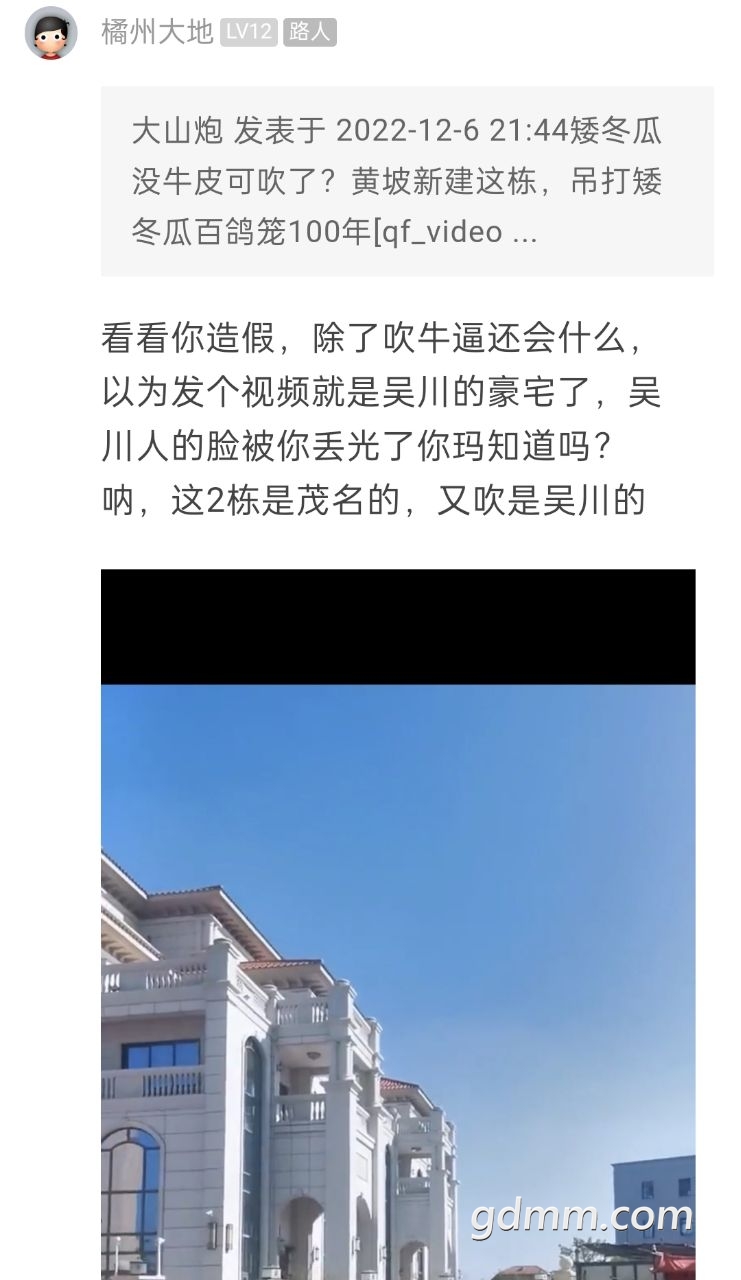Open 橘州大地's profile avatar

[51, 33]
